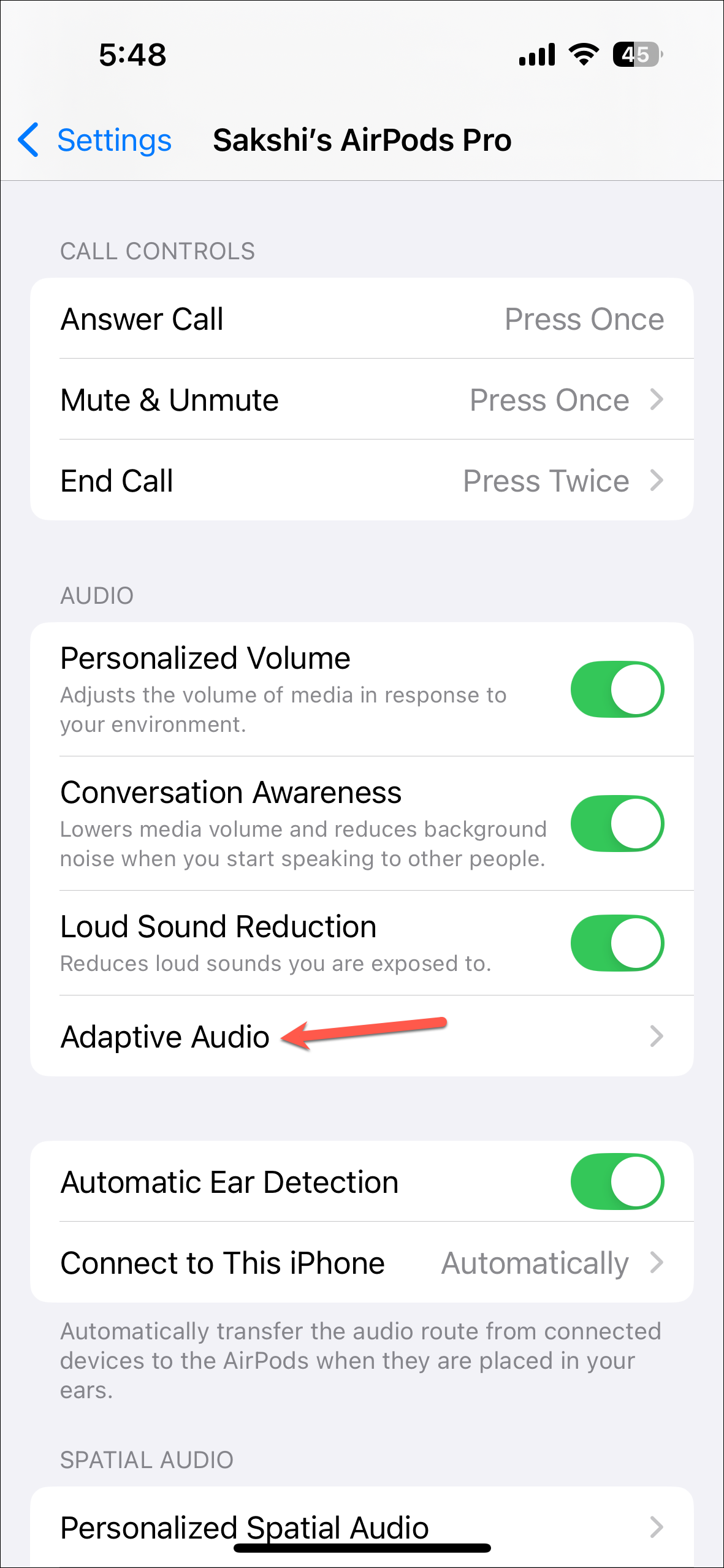Open Personalized Spatial Audio

click(362, 1526)
